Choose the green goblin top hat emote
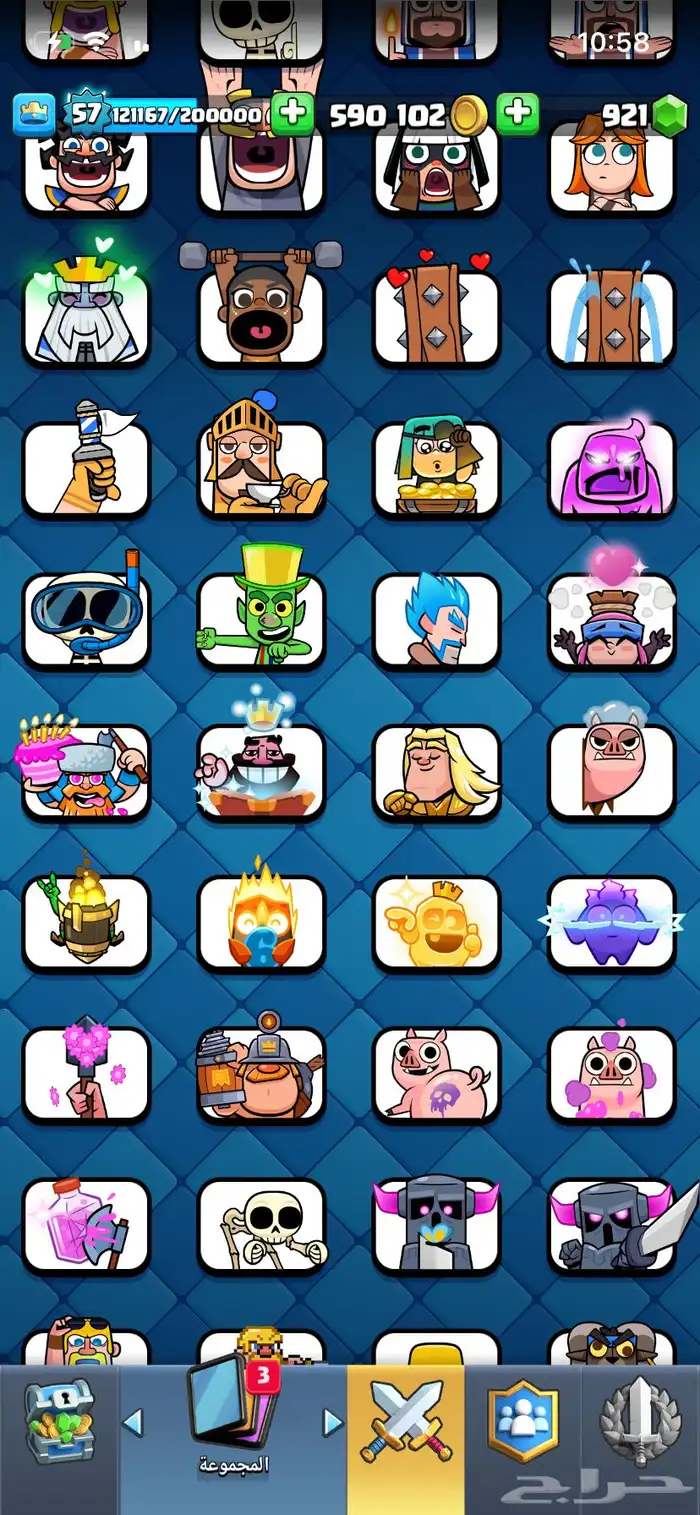This screenshot has height=1515, width=700. point(261,618)
